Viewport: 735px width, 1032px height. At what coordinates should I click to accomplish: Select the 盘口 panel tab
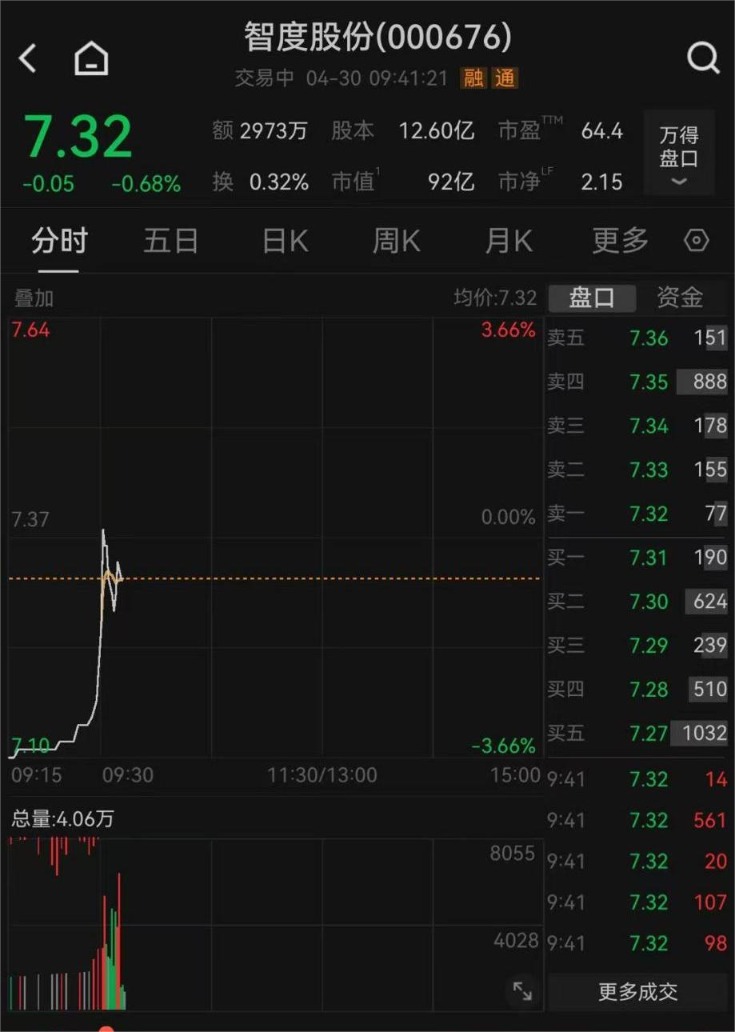tap(592, 297)
